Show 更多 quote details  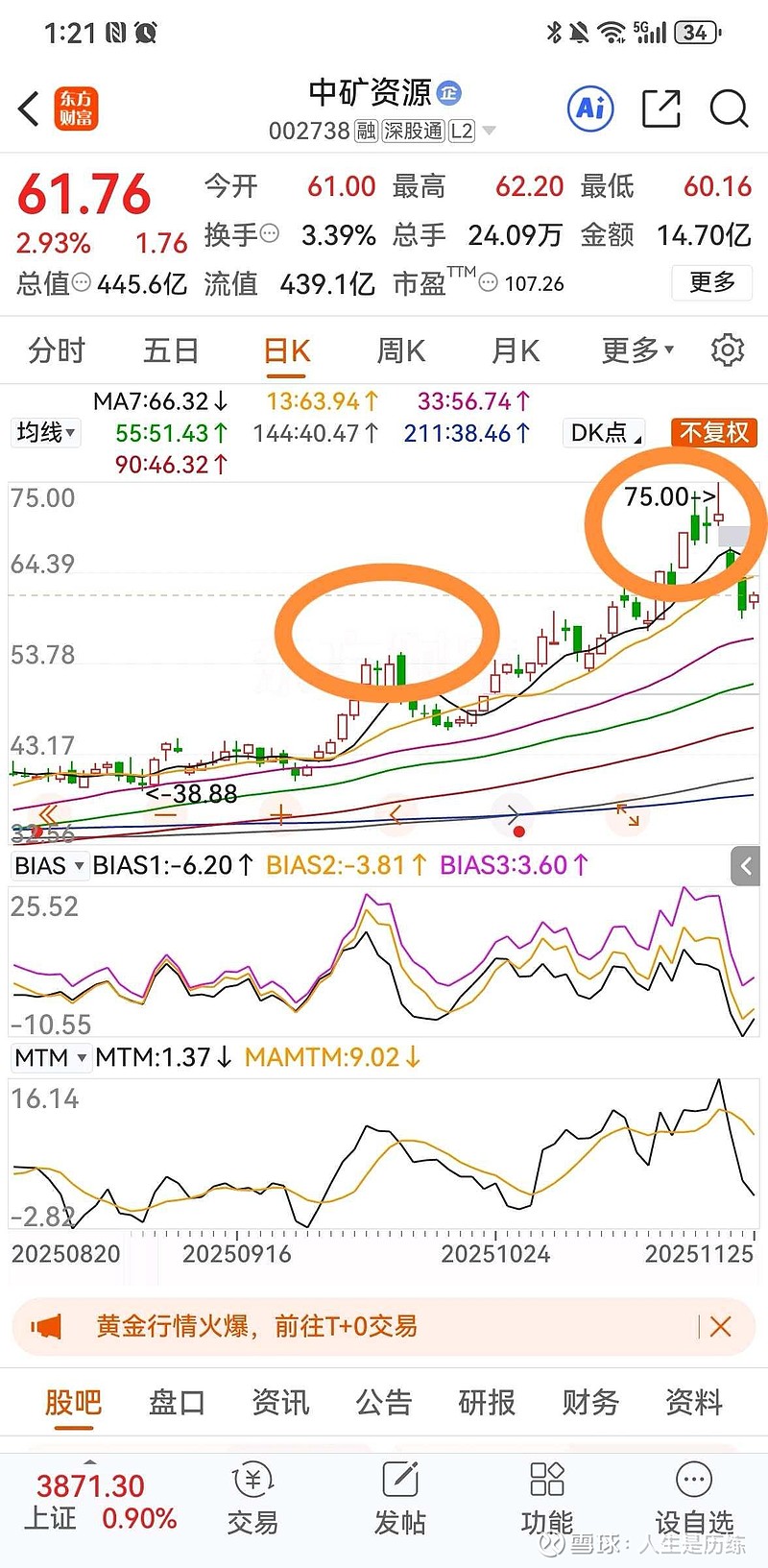[711, 282]
